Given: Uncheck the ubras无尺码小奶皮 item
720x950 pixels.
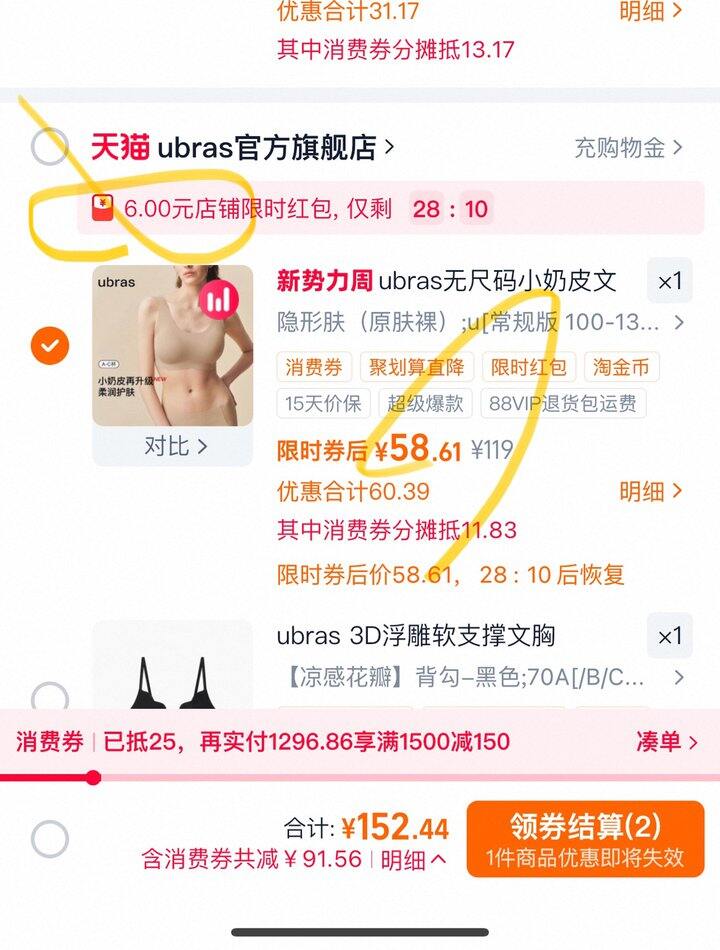Looking at the screenshot, I should (49, 346).
